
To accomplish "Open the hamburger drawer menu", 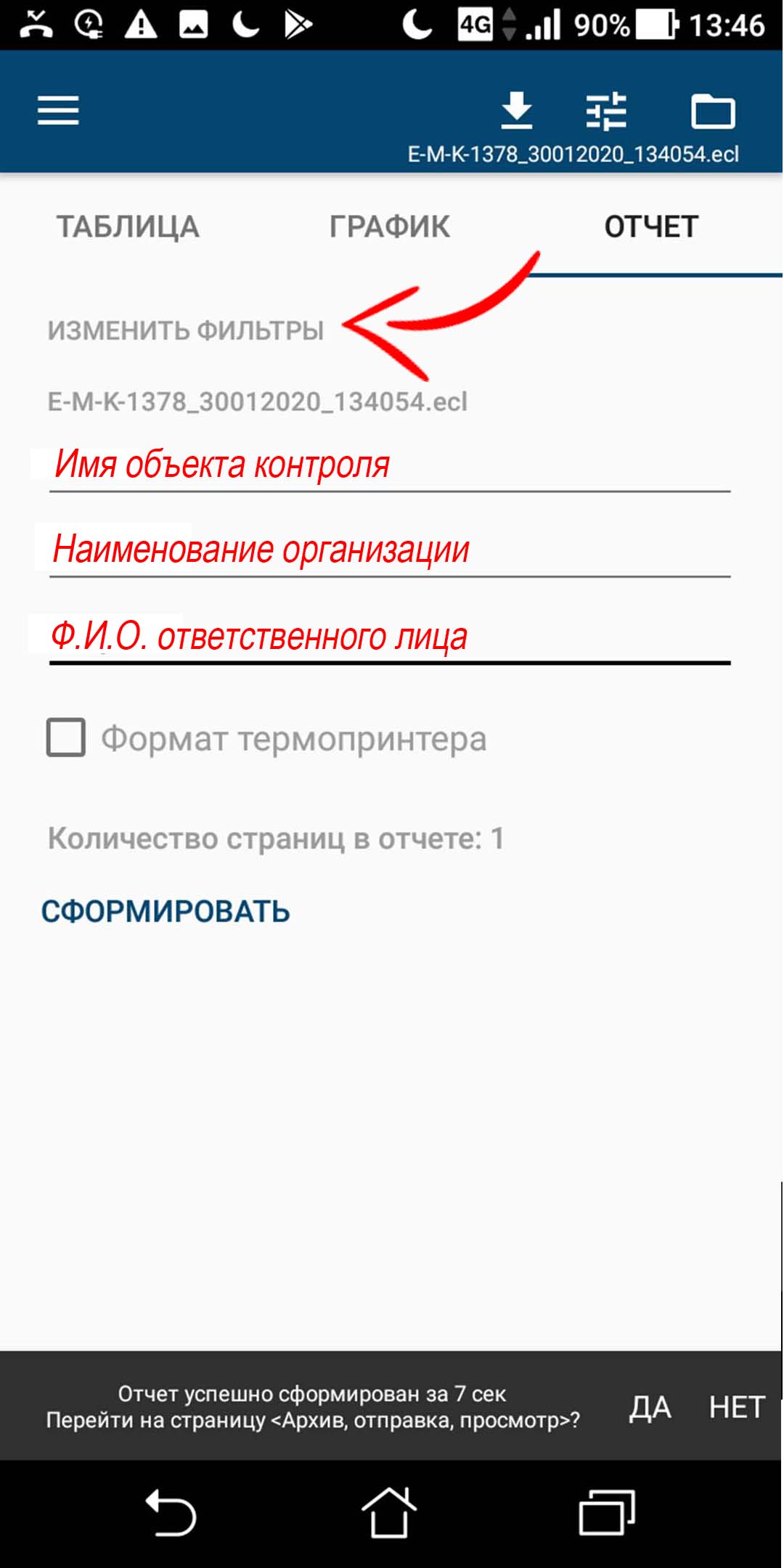I will pyautogui.click(x=58, y=111).
